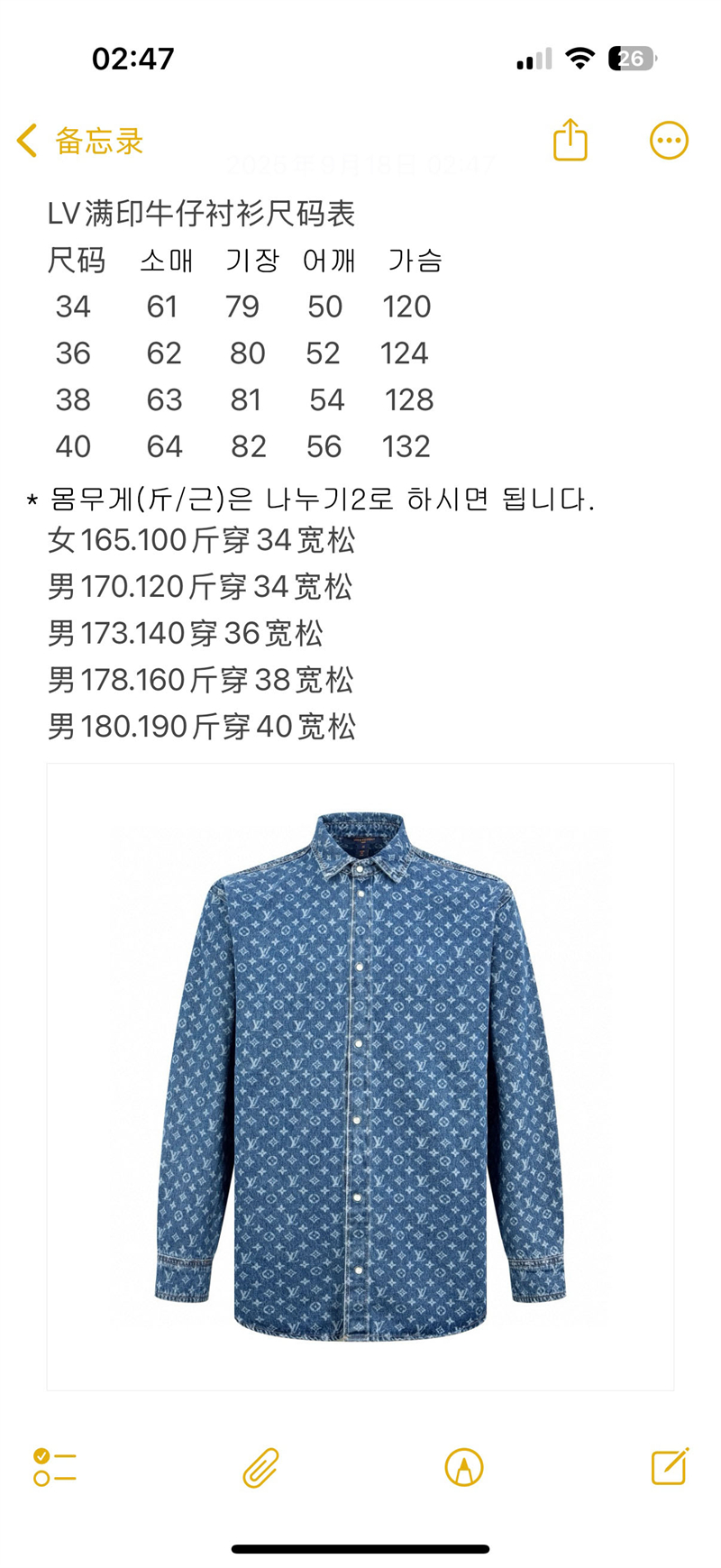Compose a new note

coord(670,1467)
